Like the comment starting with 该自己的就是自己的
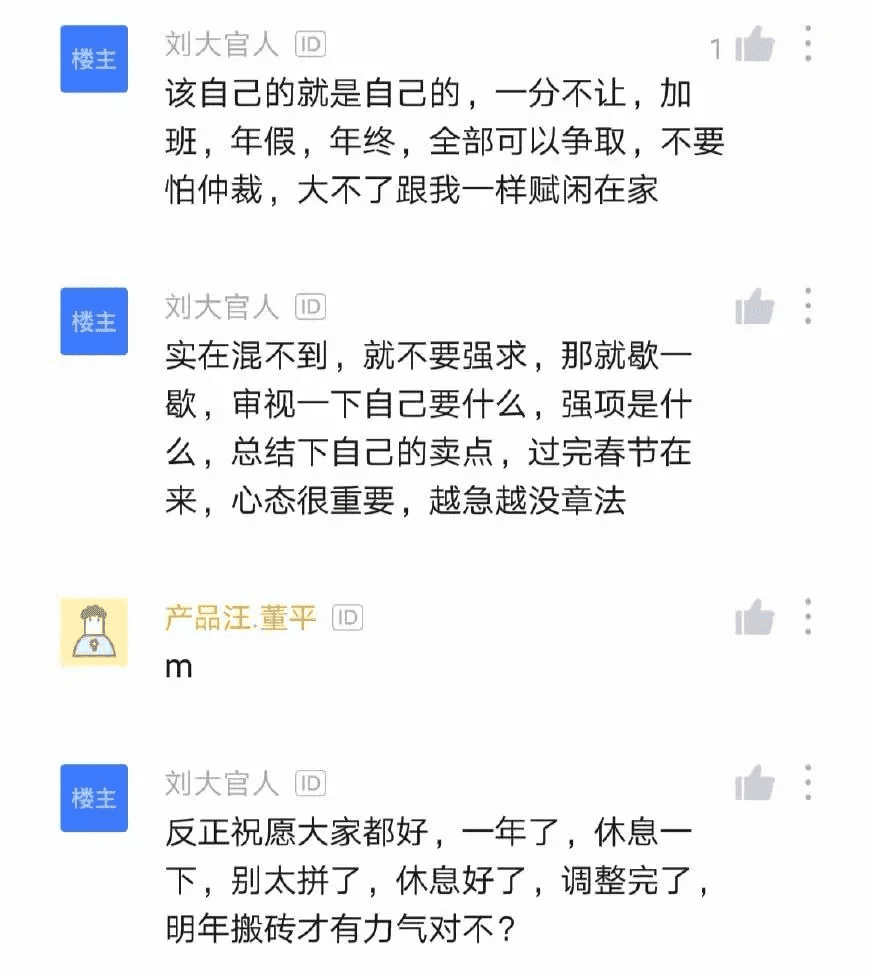Image resolution: width=870 pixels, height=975 pixels. click(755, 46)
